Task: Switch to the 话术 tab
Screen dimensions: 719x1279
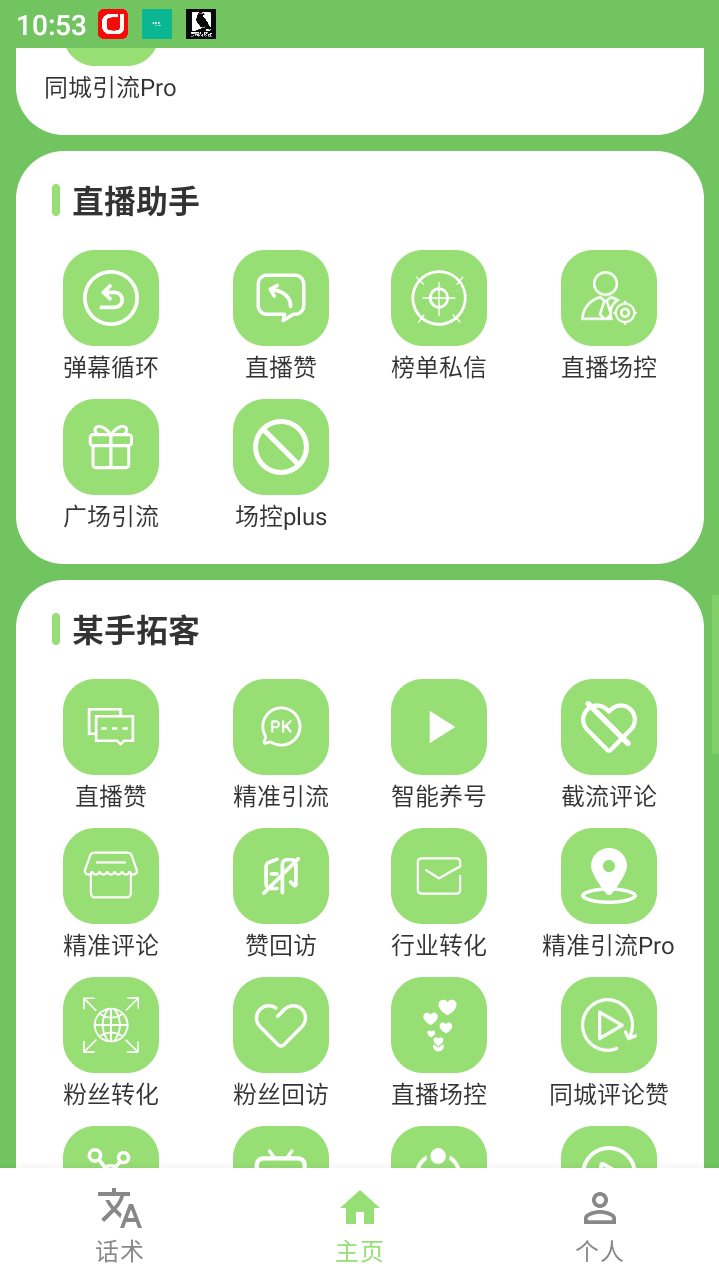Action: (120, 1225)
